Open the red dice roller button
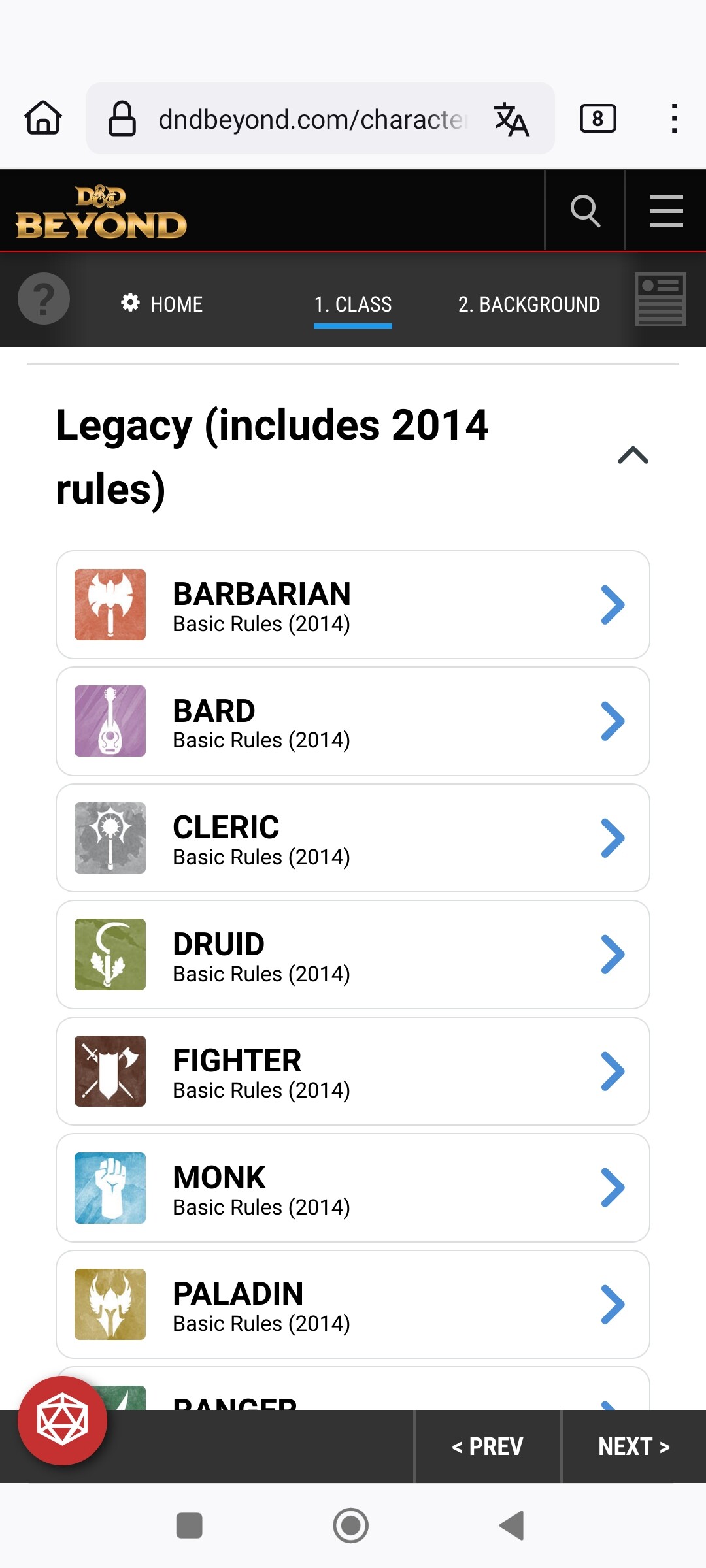 pyautogui.click(x=62, y=1421)
